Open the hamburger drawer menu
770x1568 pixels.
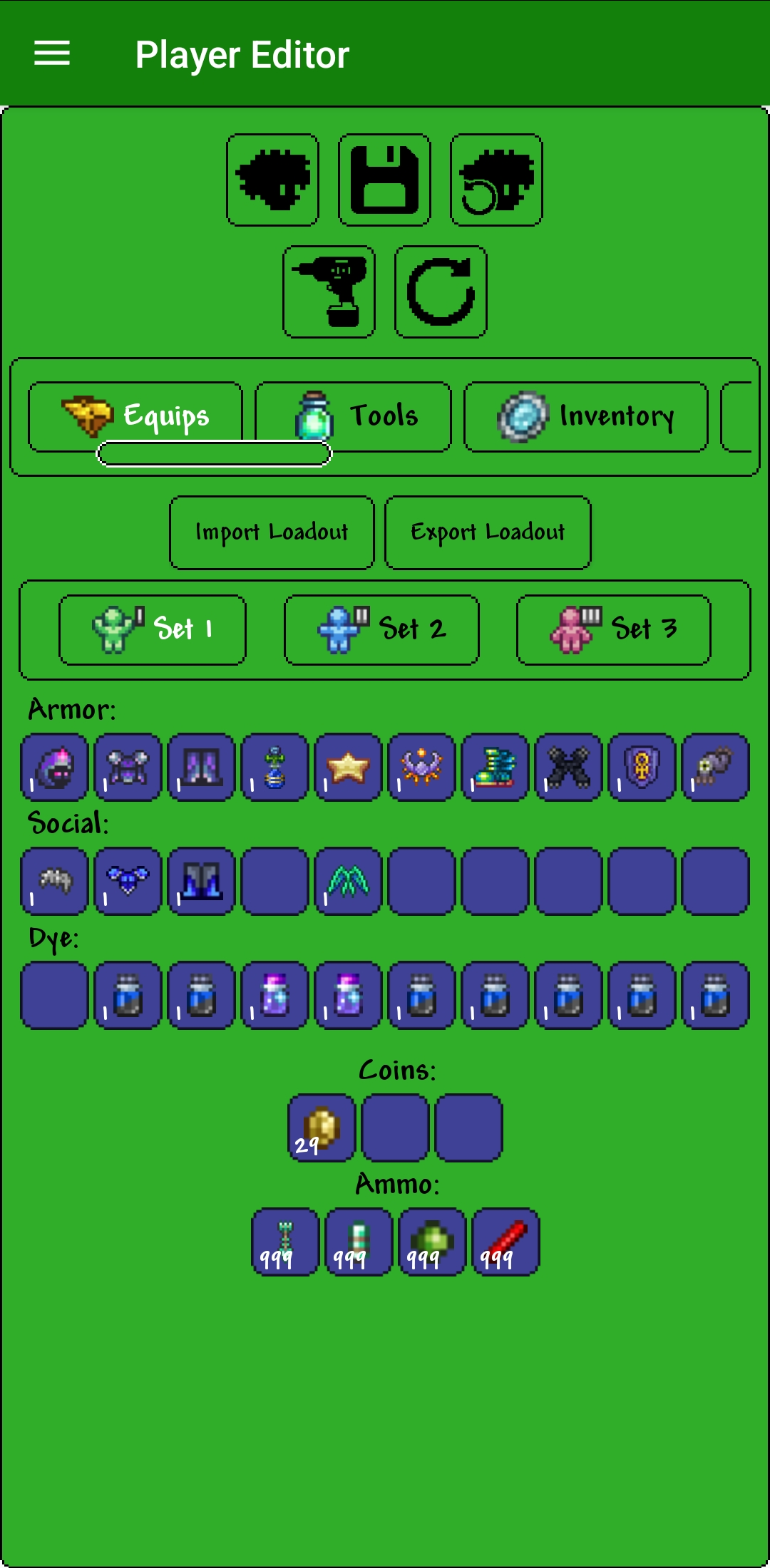click(x=52, y=53)
